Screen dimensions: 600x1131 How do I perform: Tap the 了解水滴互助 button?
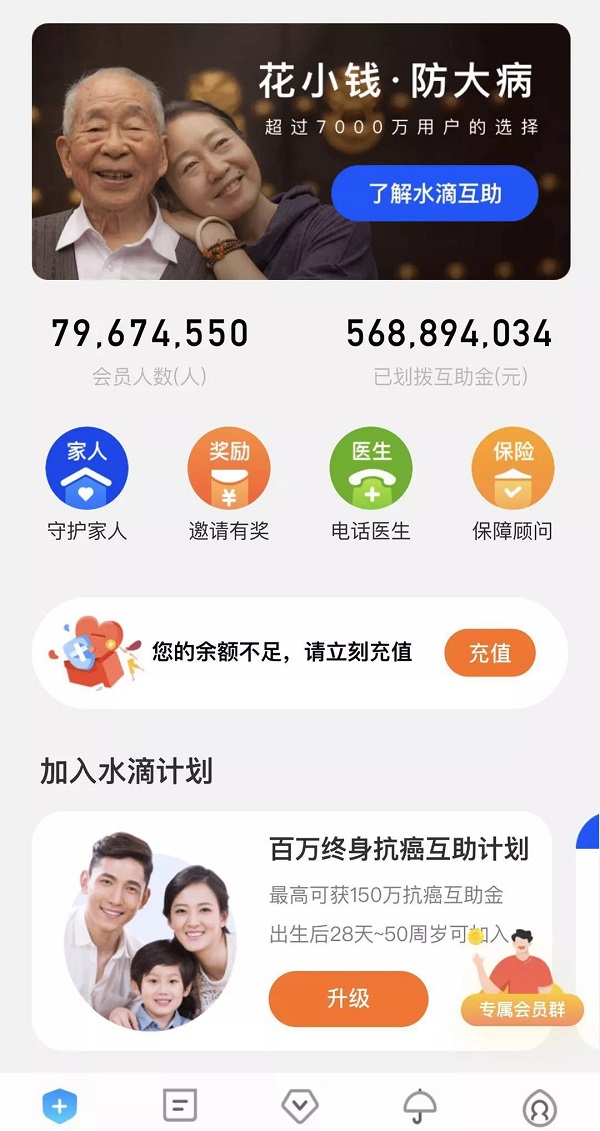coord(435,193)
